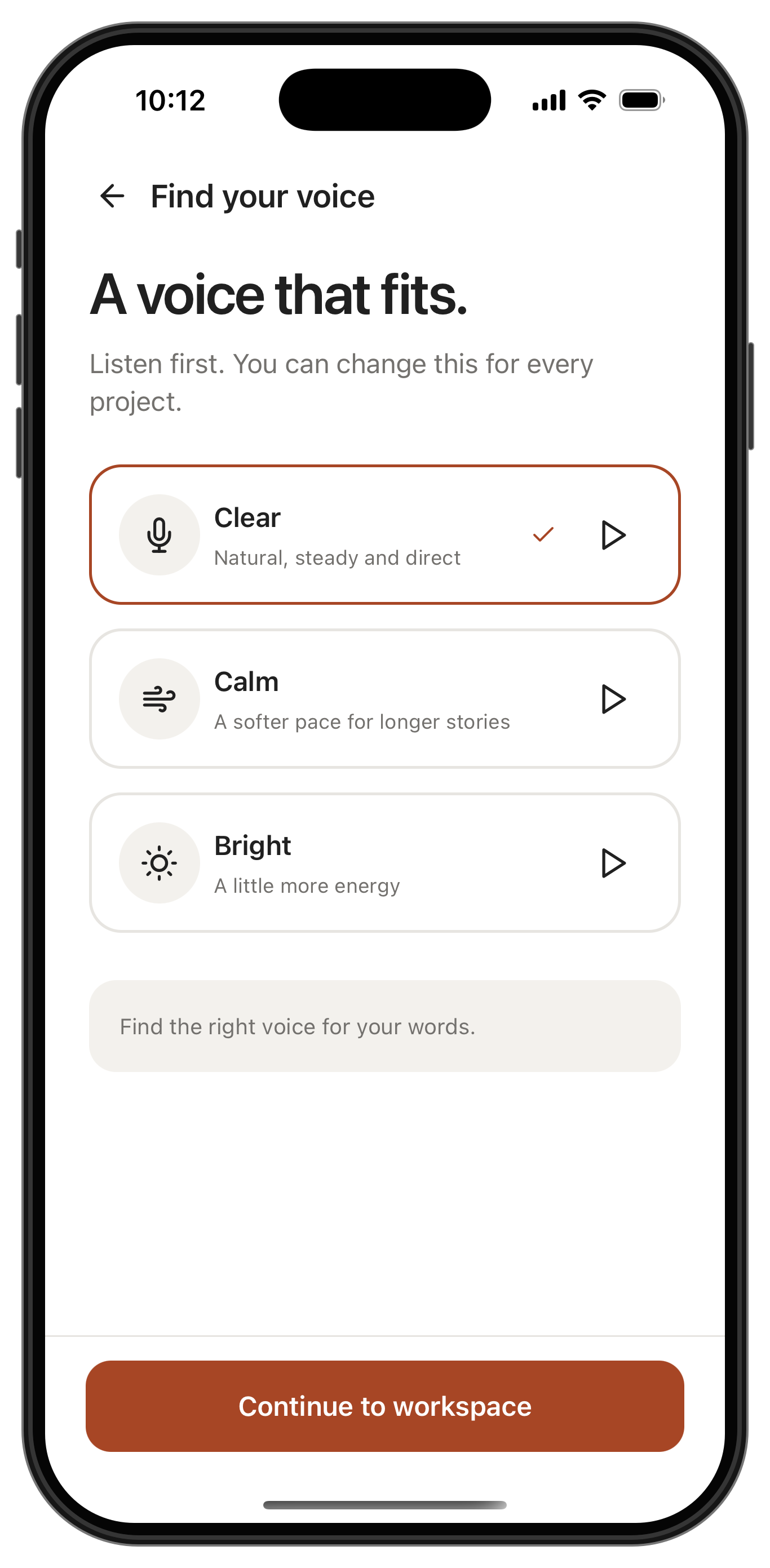Play the Clear voice sample
This screenshot has height=1568, width=770.
[x=613, y=535]
